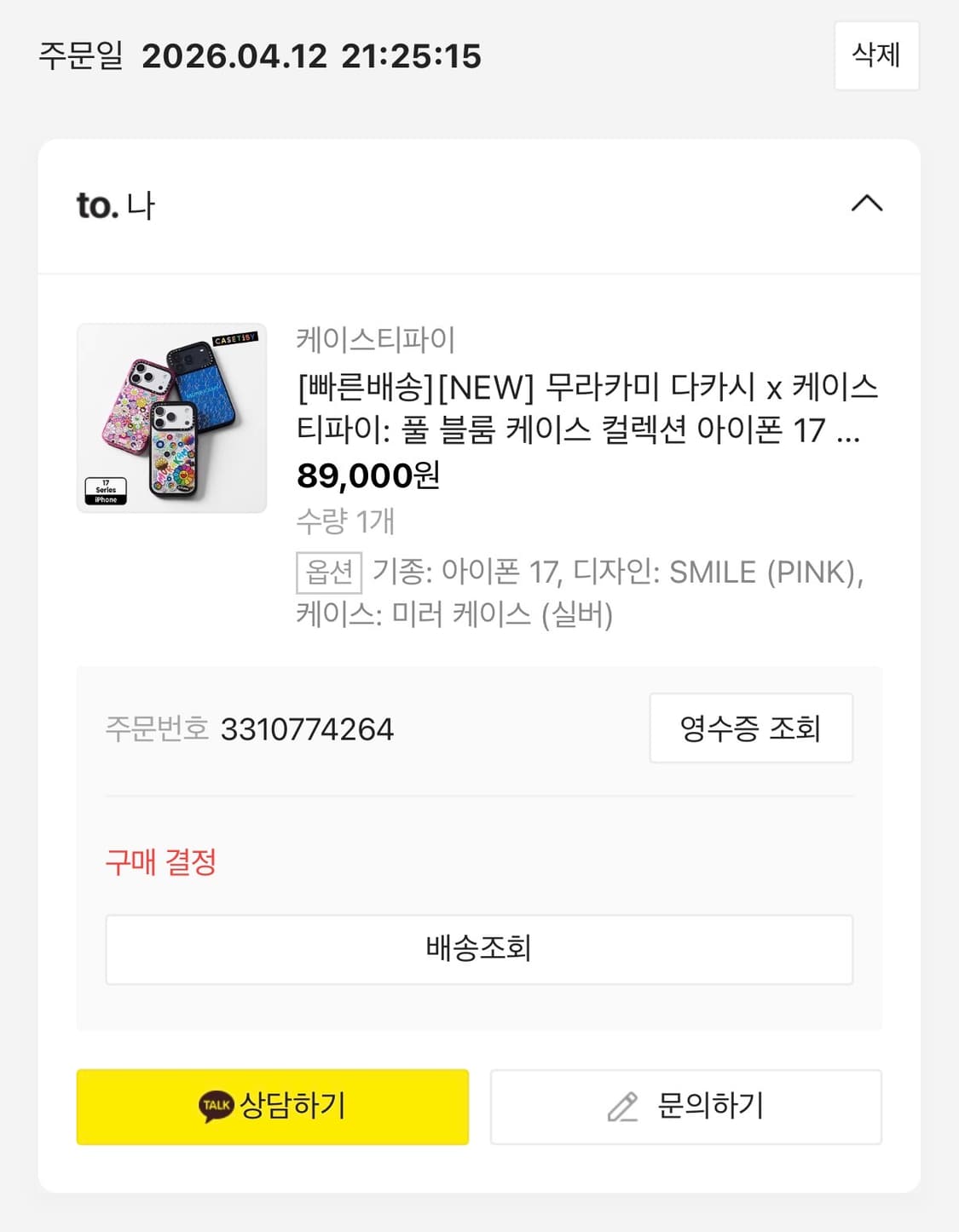Click the boxed 옵션 label badge
959x1232 pixels.
(x=328, y=573)
